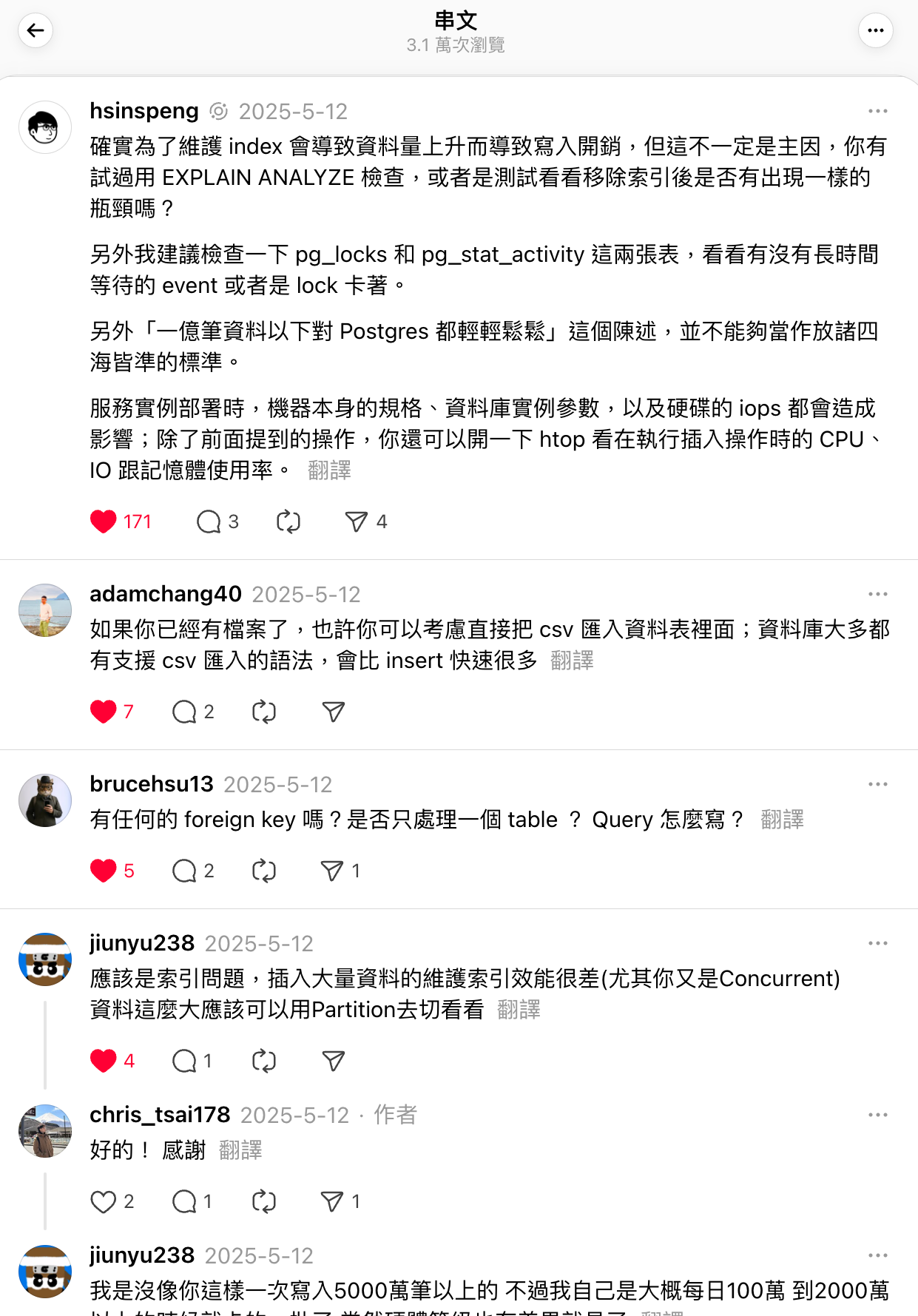Viewport: 918px width, 1316px height.
Task: Repost brucehsu13's comment
Action: 263,871
